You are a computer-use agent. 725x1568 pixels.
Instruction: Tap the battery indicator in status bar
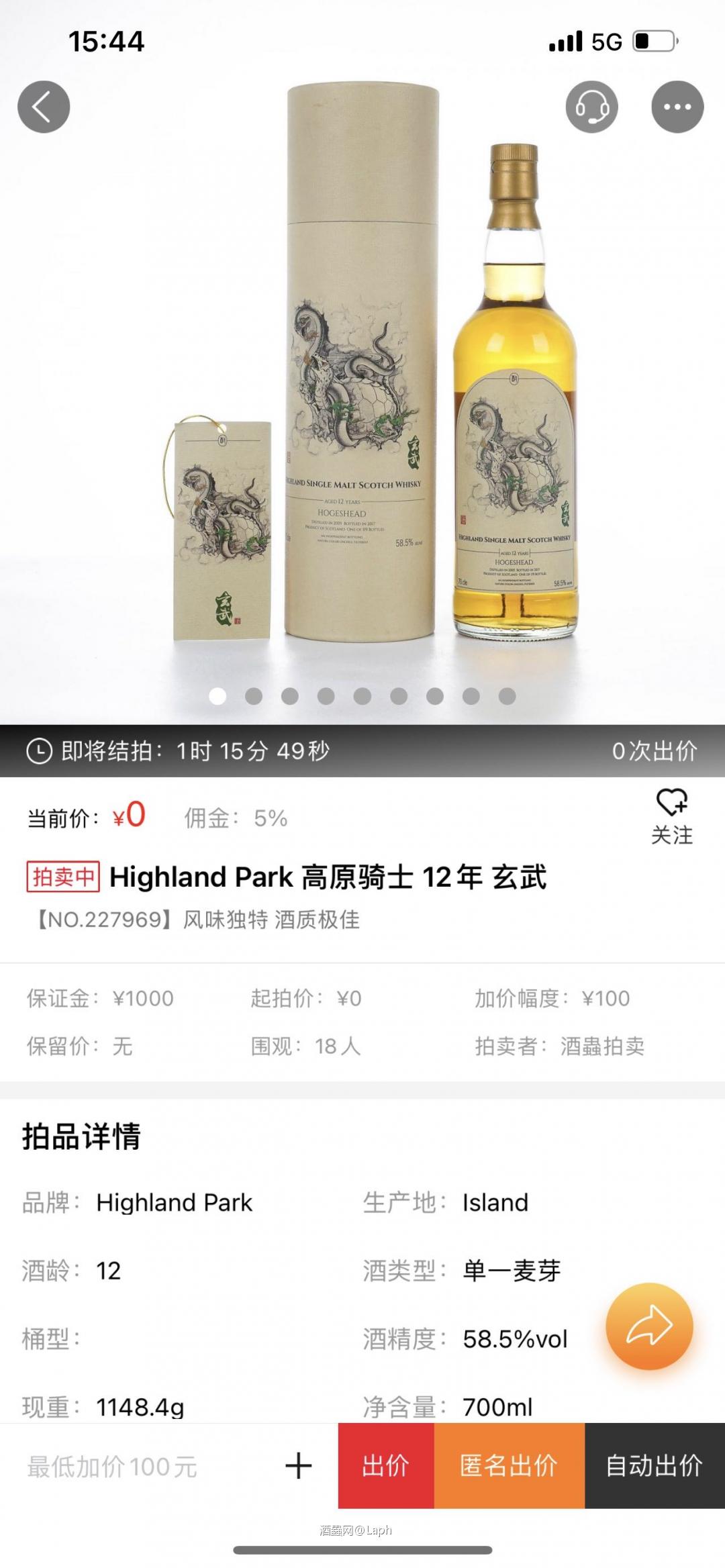655,40
